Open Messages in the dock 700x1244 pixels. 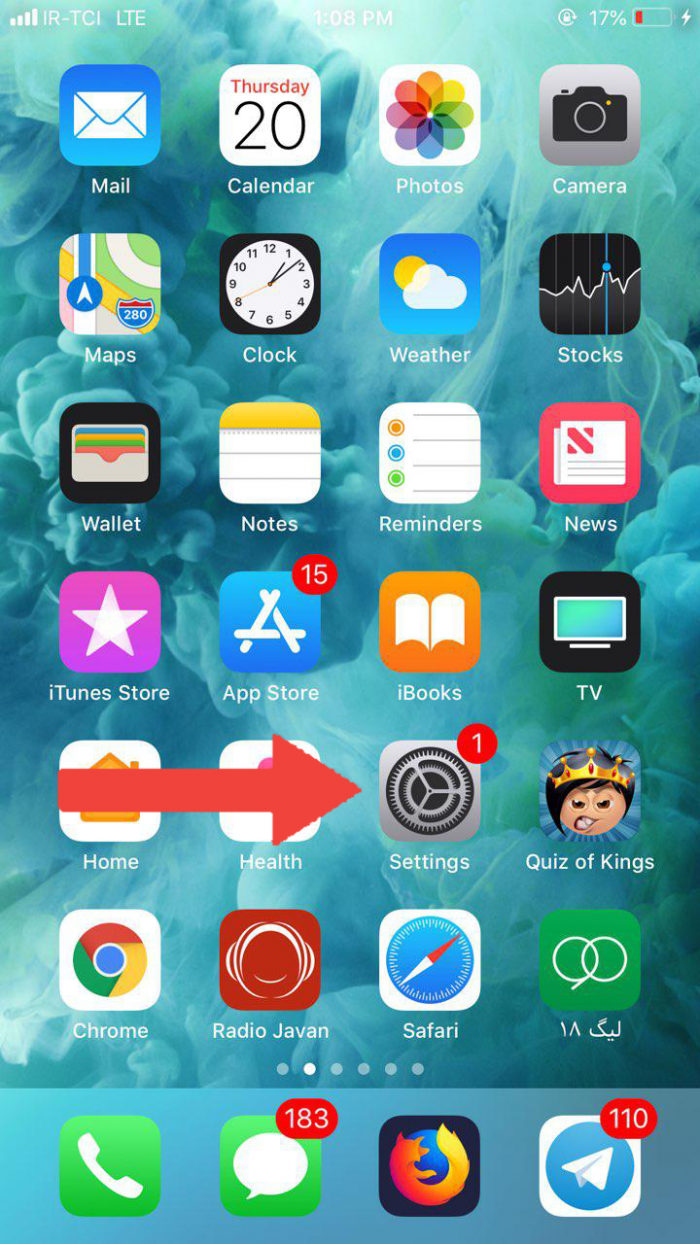point(270,1166)
